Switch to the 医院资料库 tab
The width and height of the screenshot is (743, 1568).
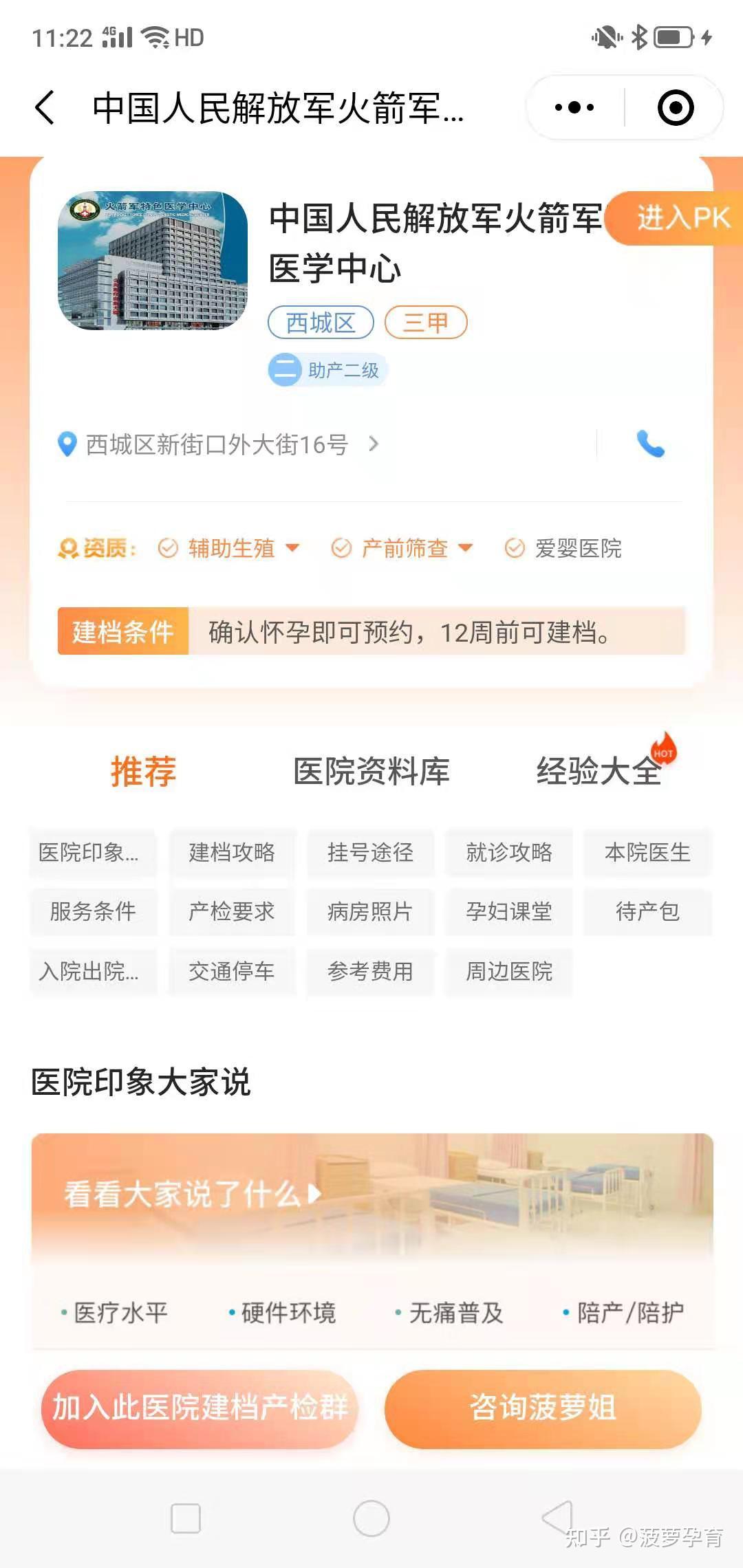[x=371, y=771]
